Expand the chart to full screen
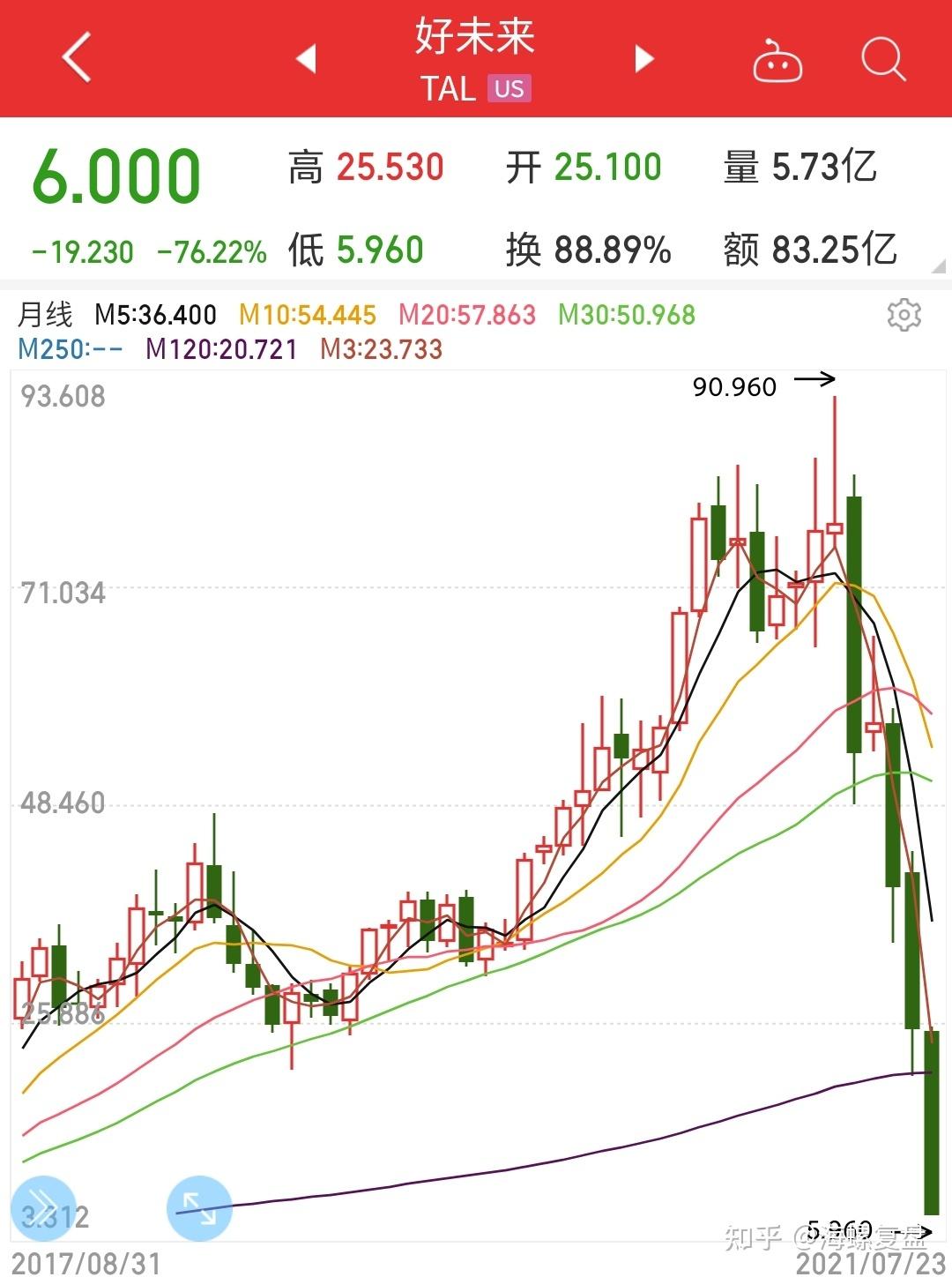 click(199, 1208)
